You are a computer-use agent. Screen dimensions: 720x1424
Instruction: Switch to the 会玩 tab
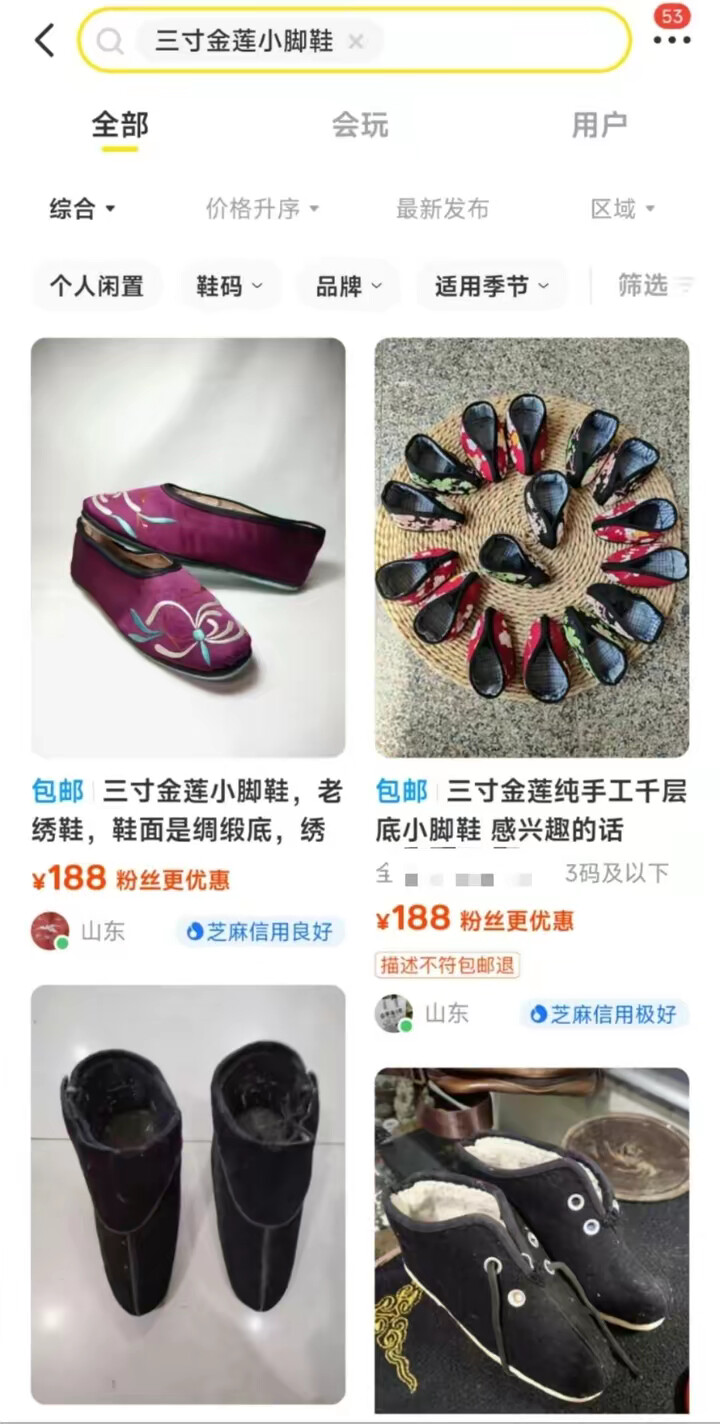pos(360,125)
